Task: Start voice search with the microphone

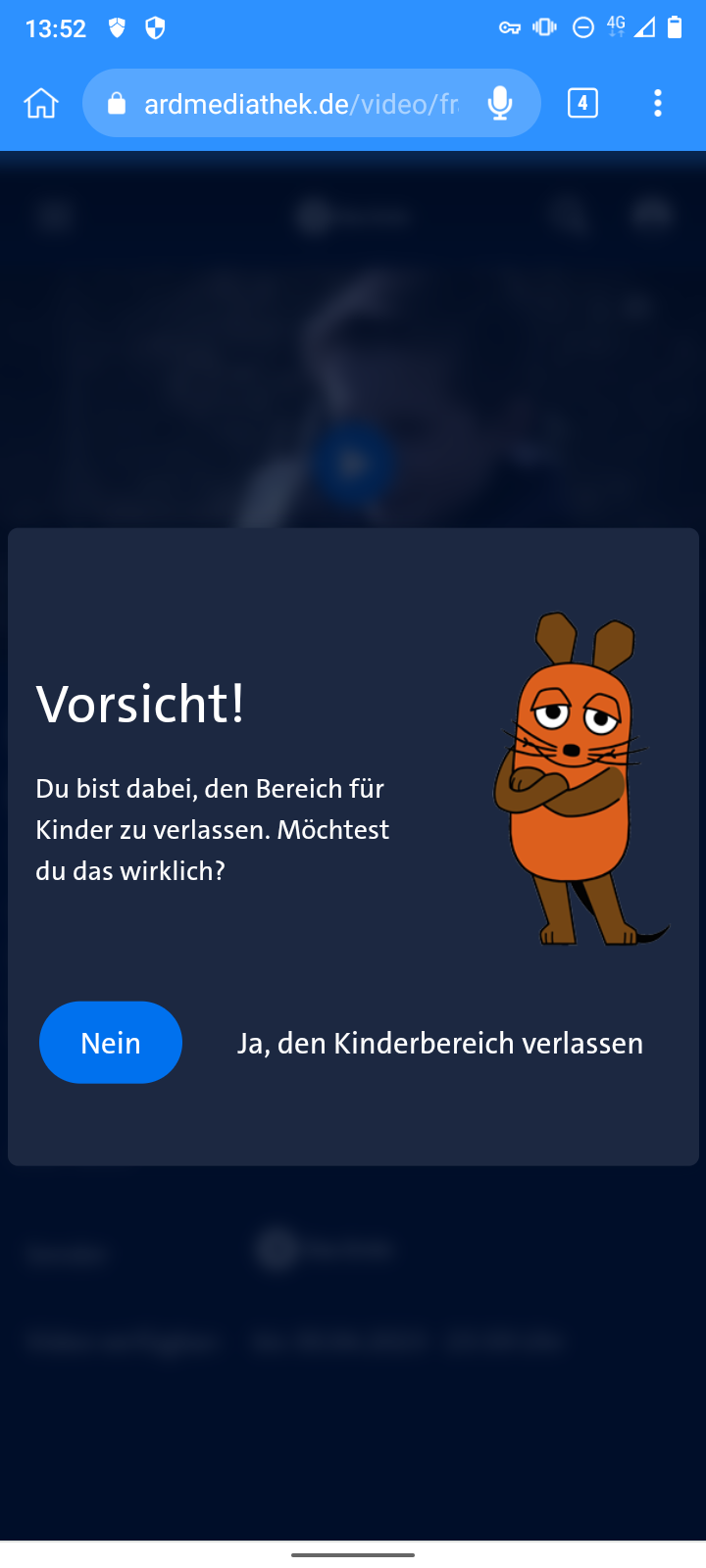Action: 500,103
